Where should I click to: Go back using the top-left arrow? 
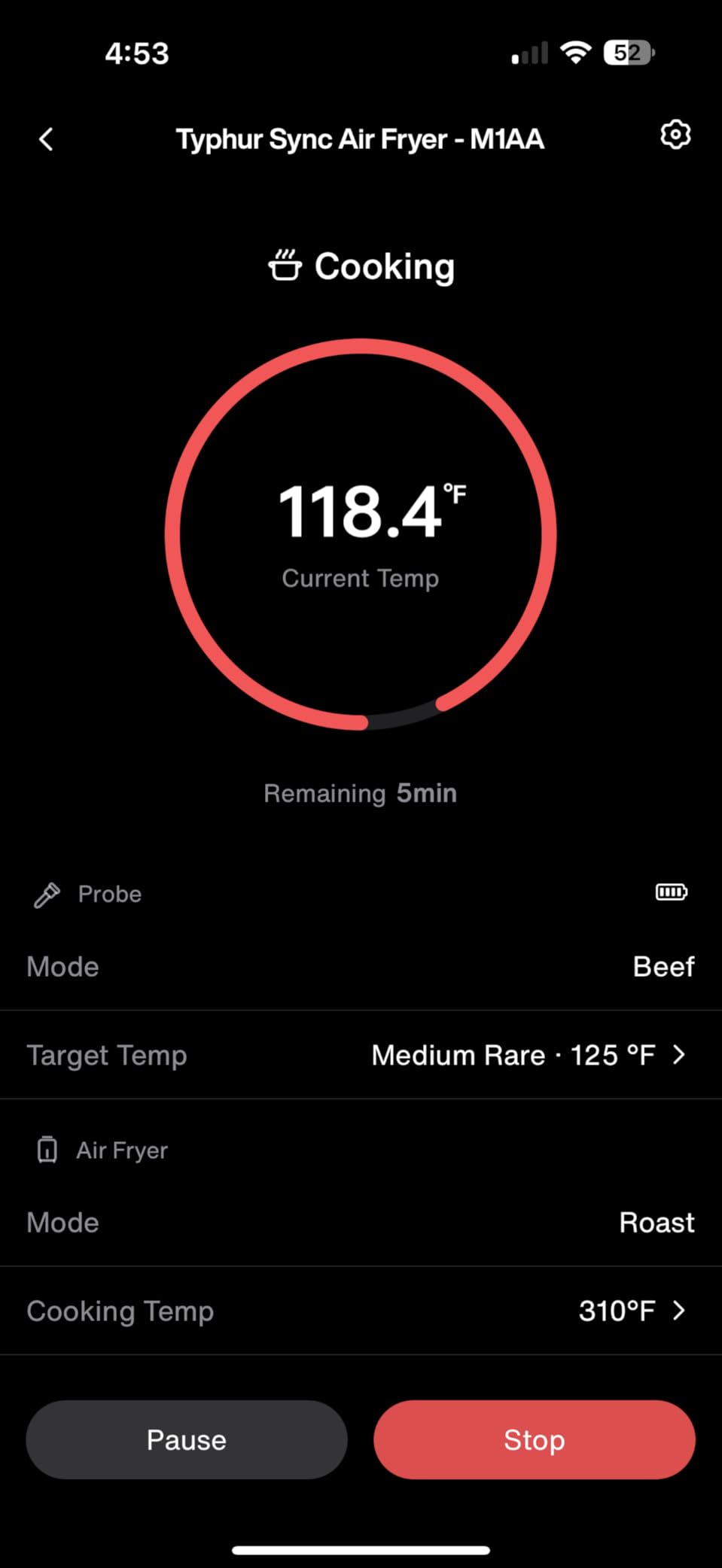[46, 139]
